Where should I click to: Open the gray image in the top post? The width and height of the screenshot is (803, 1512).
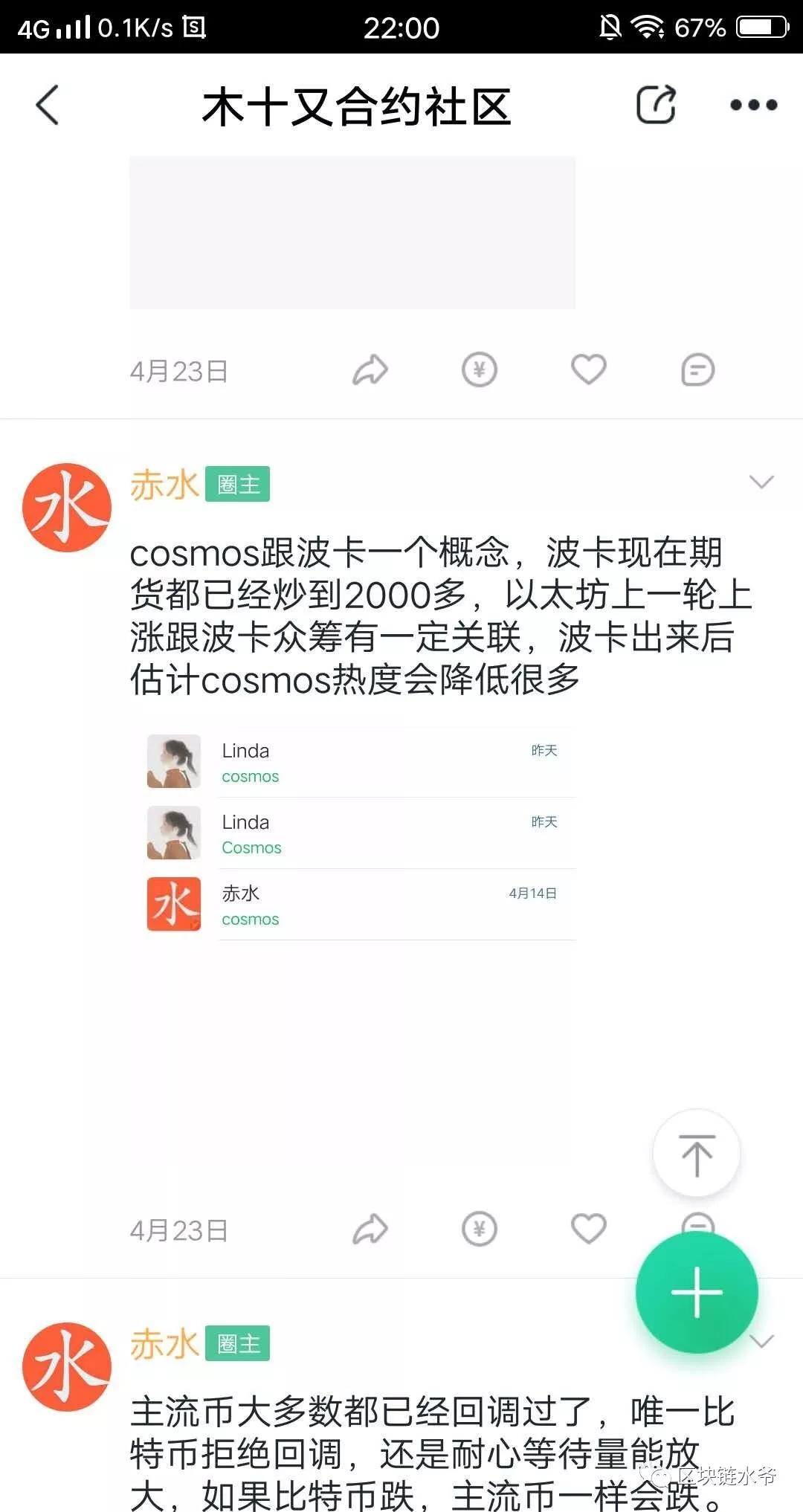click(x=352, y=232)
